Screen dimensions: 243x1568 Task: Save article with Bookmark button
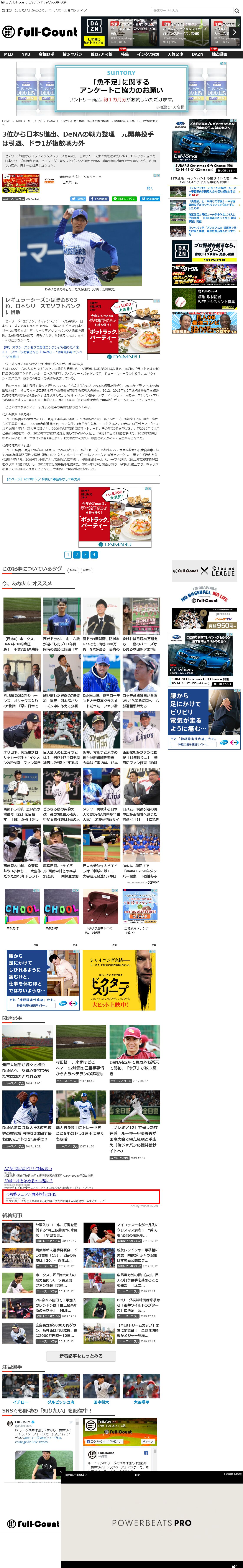point(150,198)
